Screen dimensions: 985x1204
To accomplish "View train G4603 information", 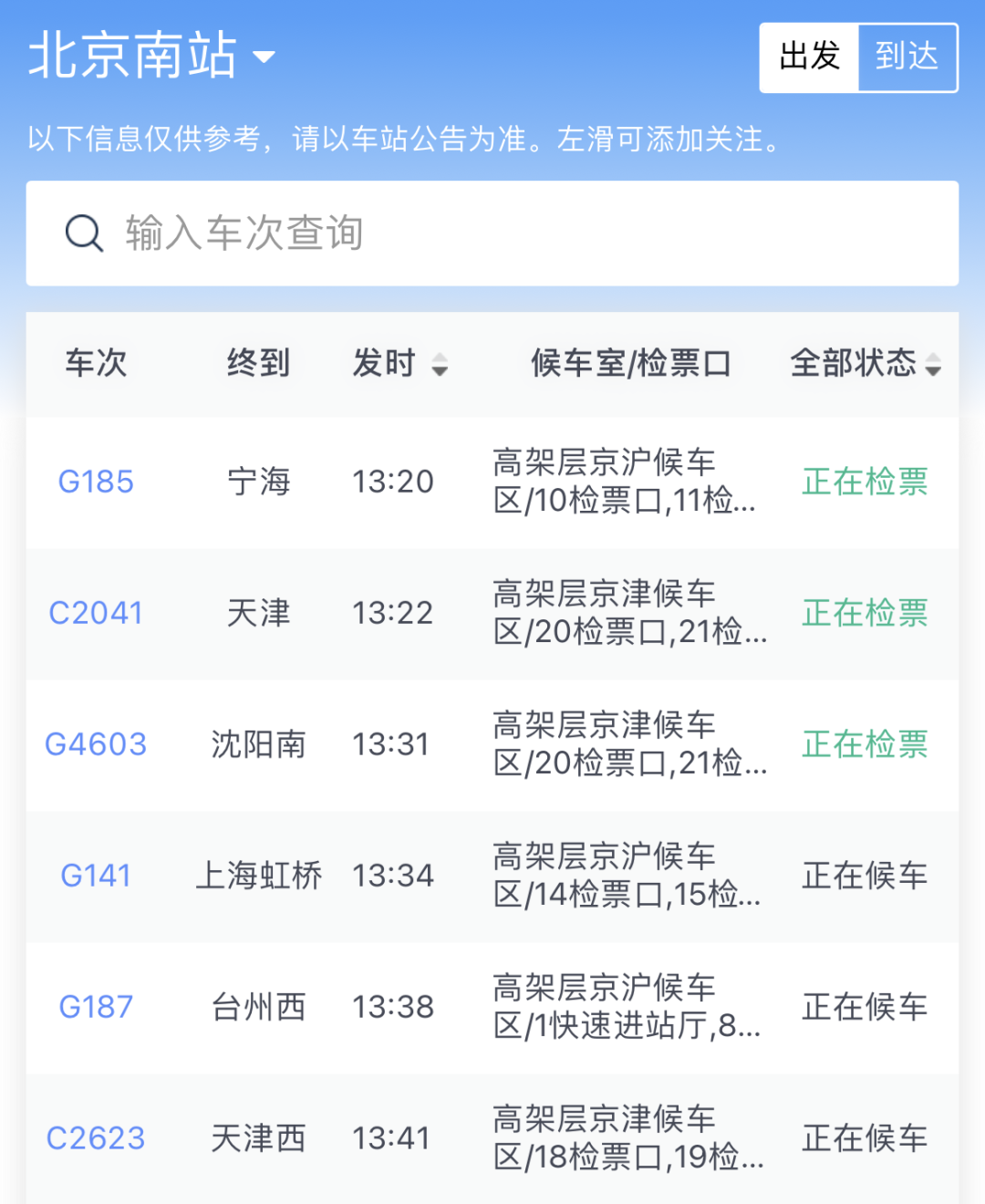I will pyautogui.click(x=96, y=744).
